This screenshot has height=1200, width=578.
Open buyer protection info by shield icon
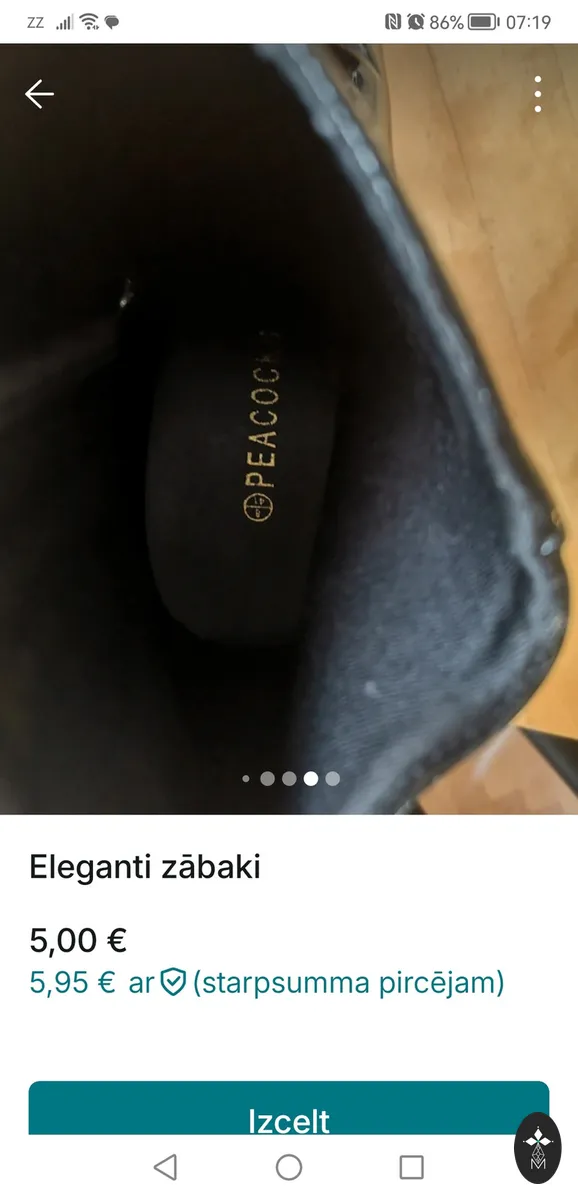pos(174,983)
